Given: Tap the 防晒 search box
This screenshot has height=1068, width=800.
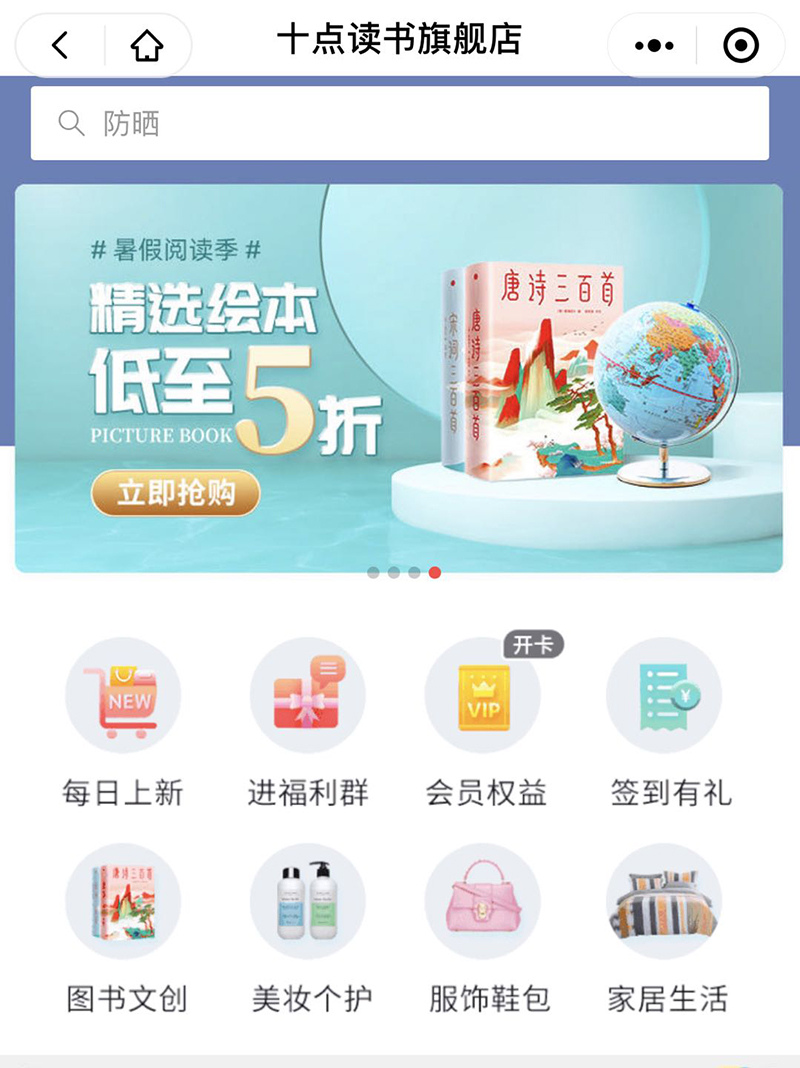Looking at the screenshot, I should tap(400, 124).
